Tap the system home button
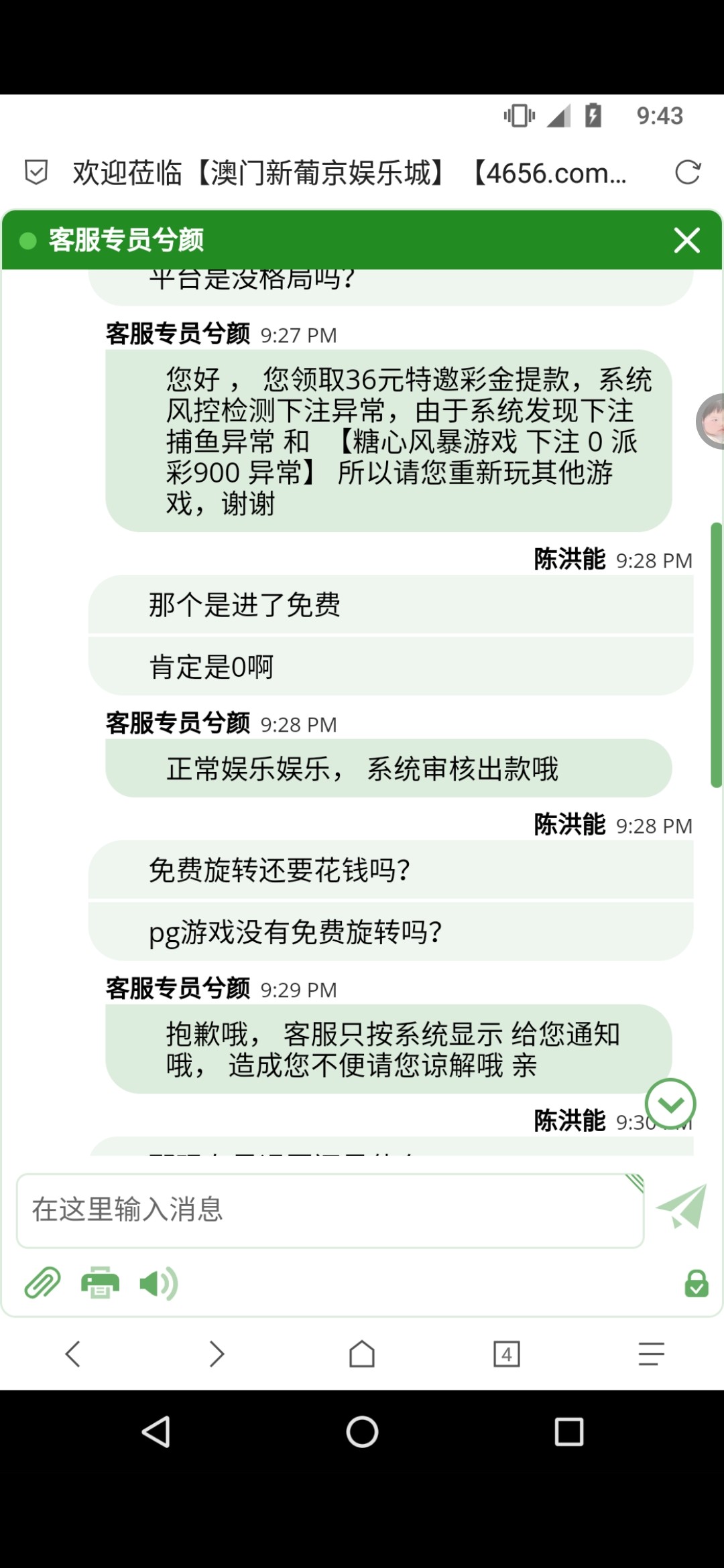The height and width of the screenshot is (1568, 724). point(362,1432)
